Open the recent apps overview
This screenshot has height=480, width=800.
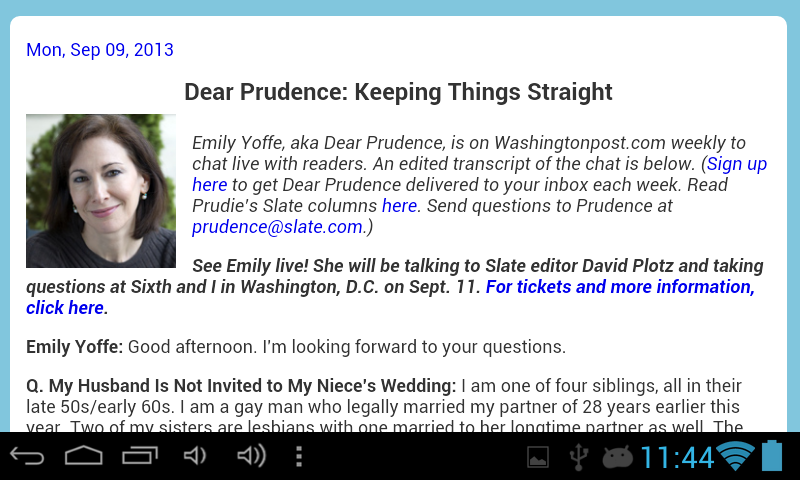point(140,457)
